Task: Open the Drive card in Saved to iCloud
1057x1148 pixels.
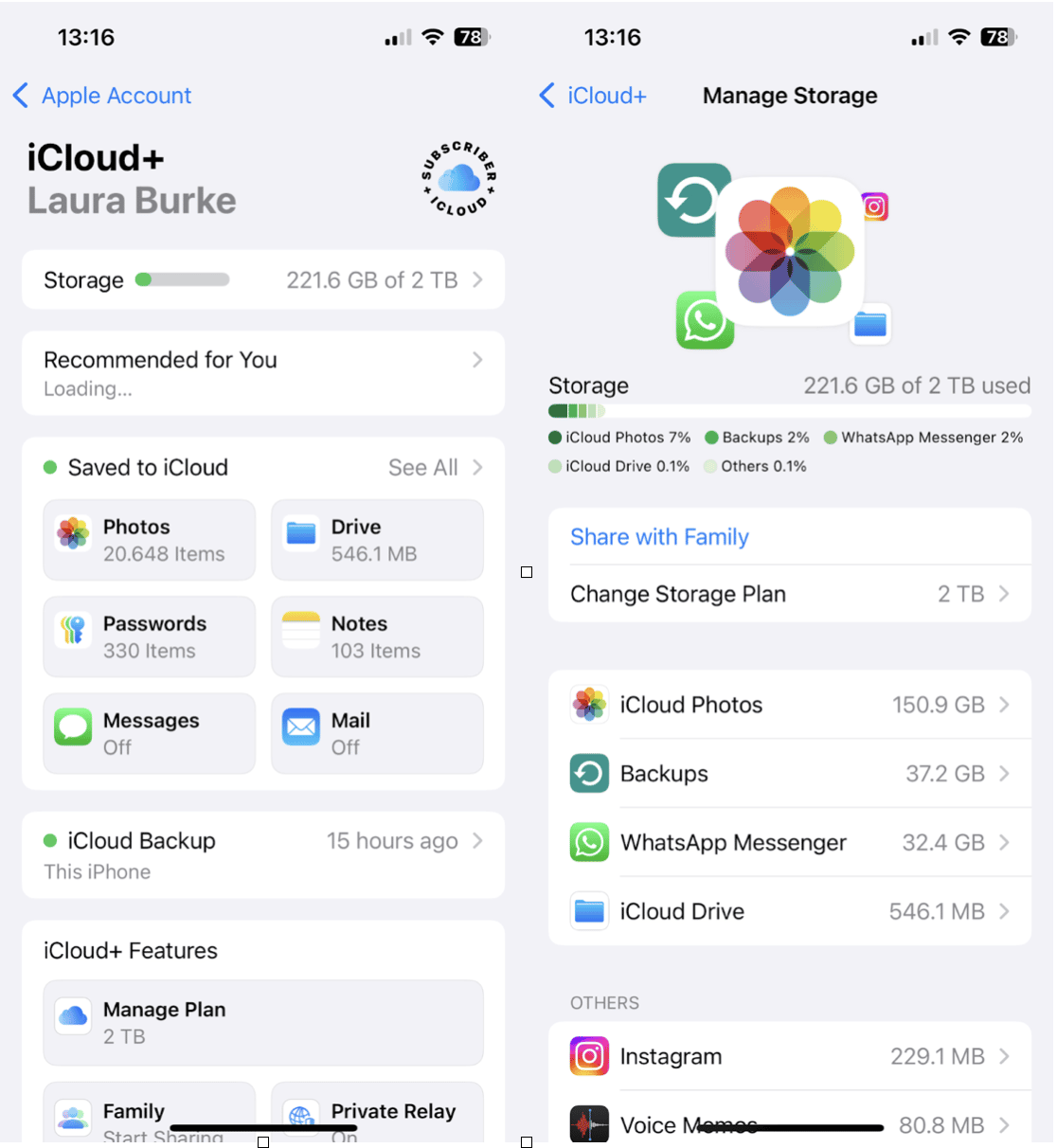Action: coord(377,540)
